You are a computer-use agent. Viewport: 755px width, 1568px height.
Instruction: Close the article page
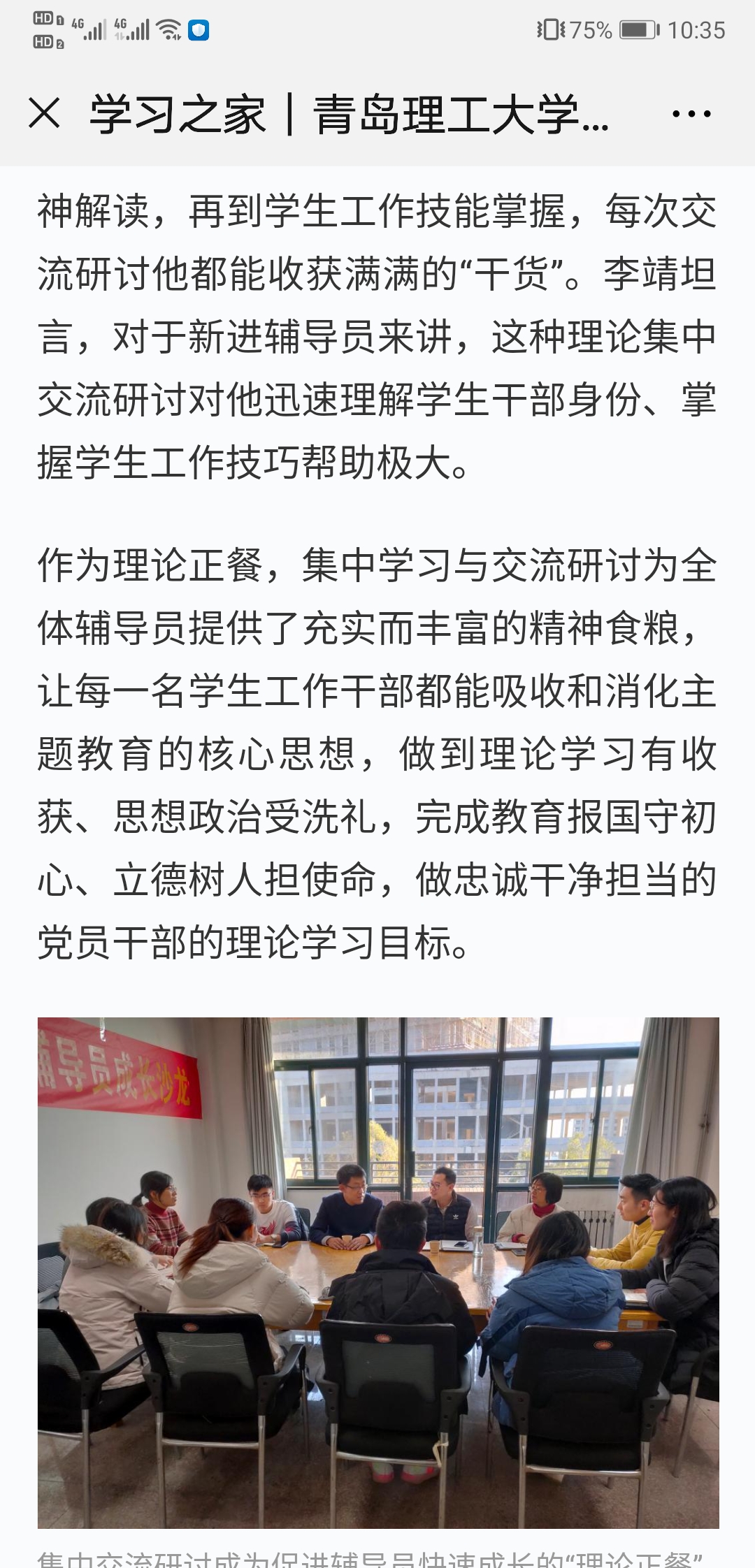pos(45,113)
